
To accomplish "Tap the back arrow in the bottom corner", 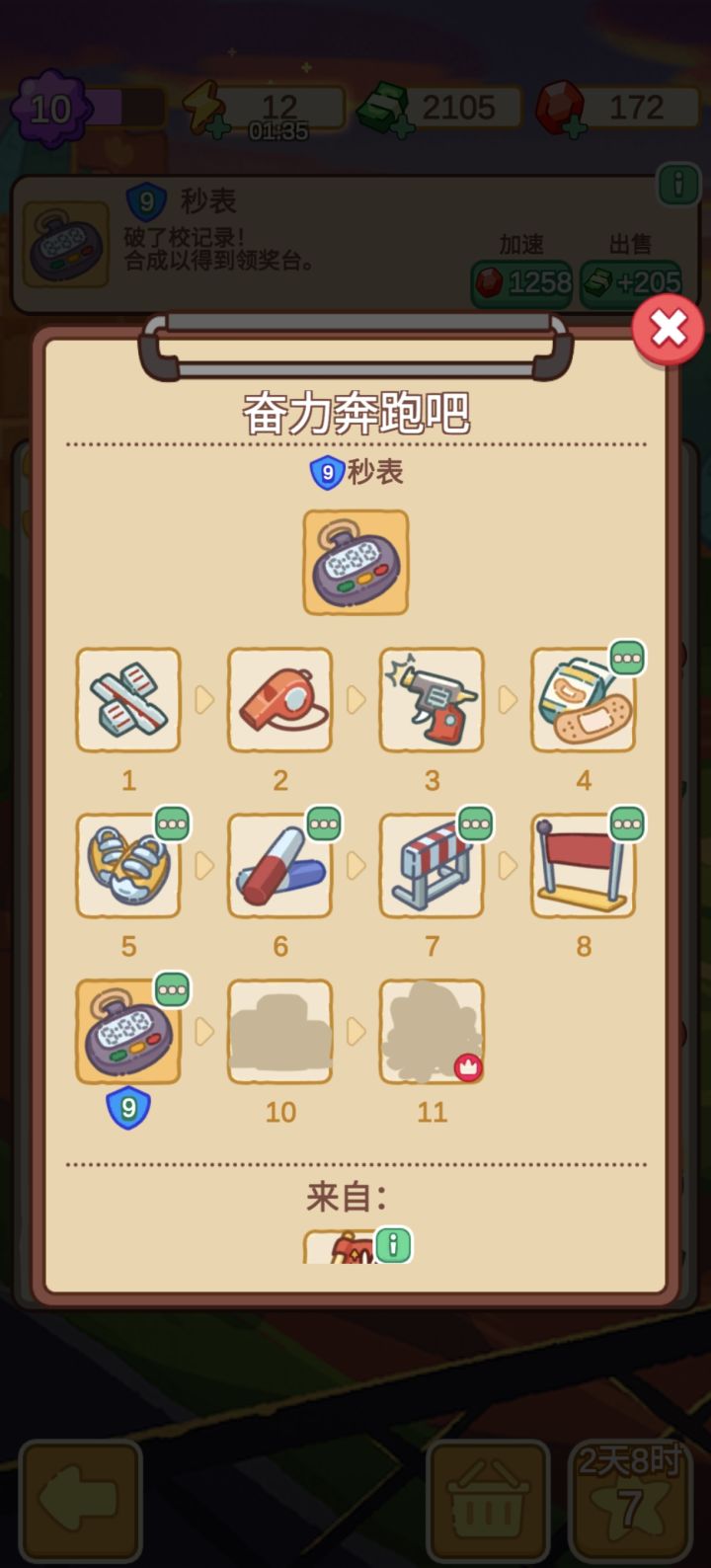I will (79, 1499).
